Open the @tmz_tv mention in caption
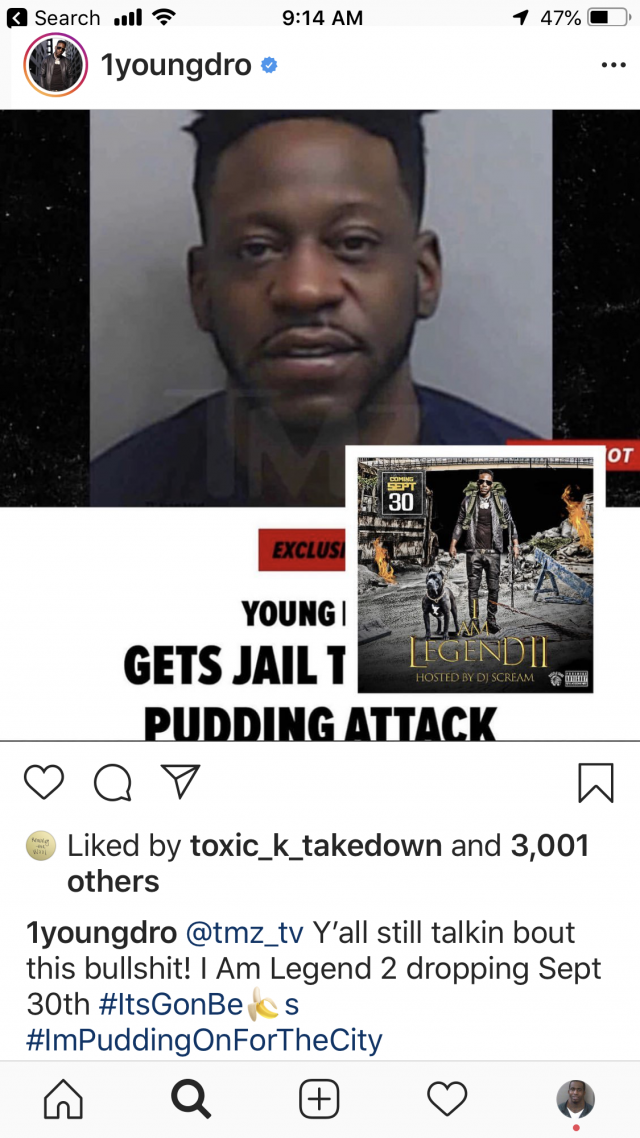 click(x=244, y=933)
